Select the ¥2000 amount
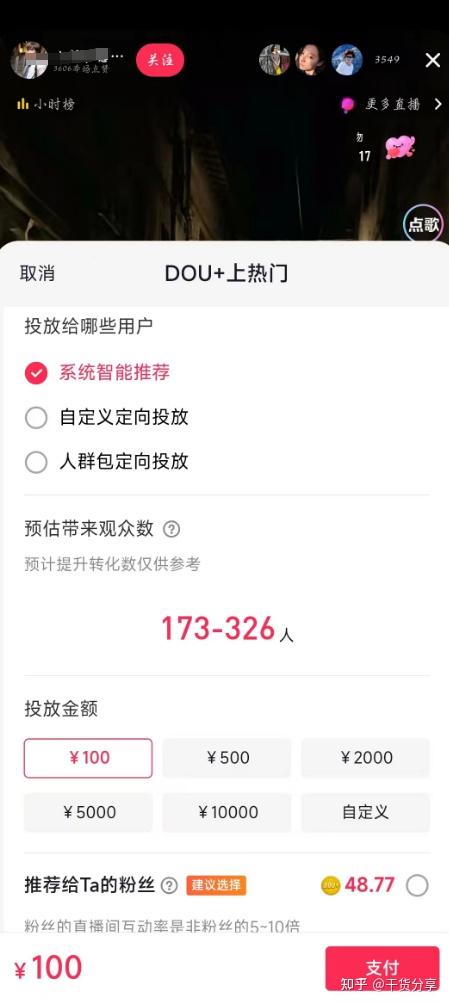This screenshot has width=449, height=1005. click(x=365, y=758)
